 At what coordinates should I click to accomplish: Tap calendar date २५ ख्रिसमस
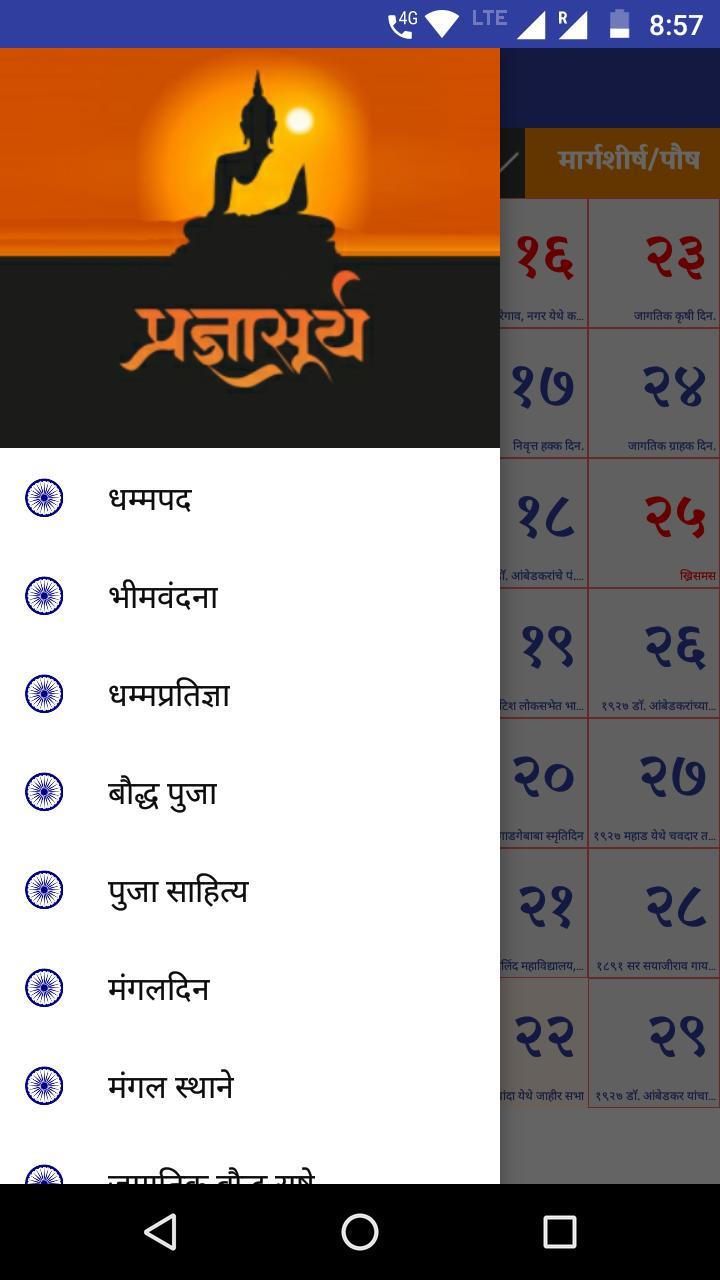point(654,523)
